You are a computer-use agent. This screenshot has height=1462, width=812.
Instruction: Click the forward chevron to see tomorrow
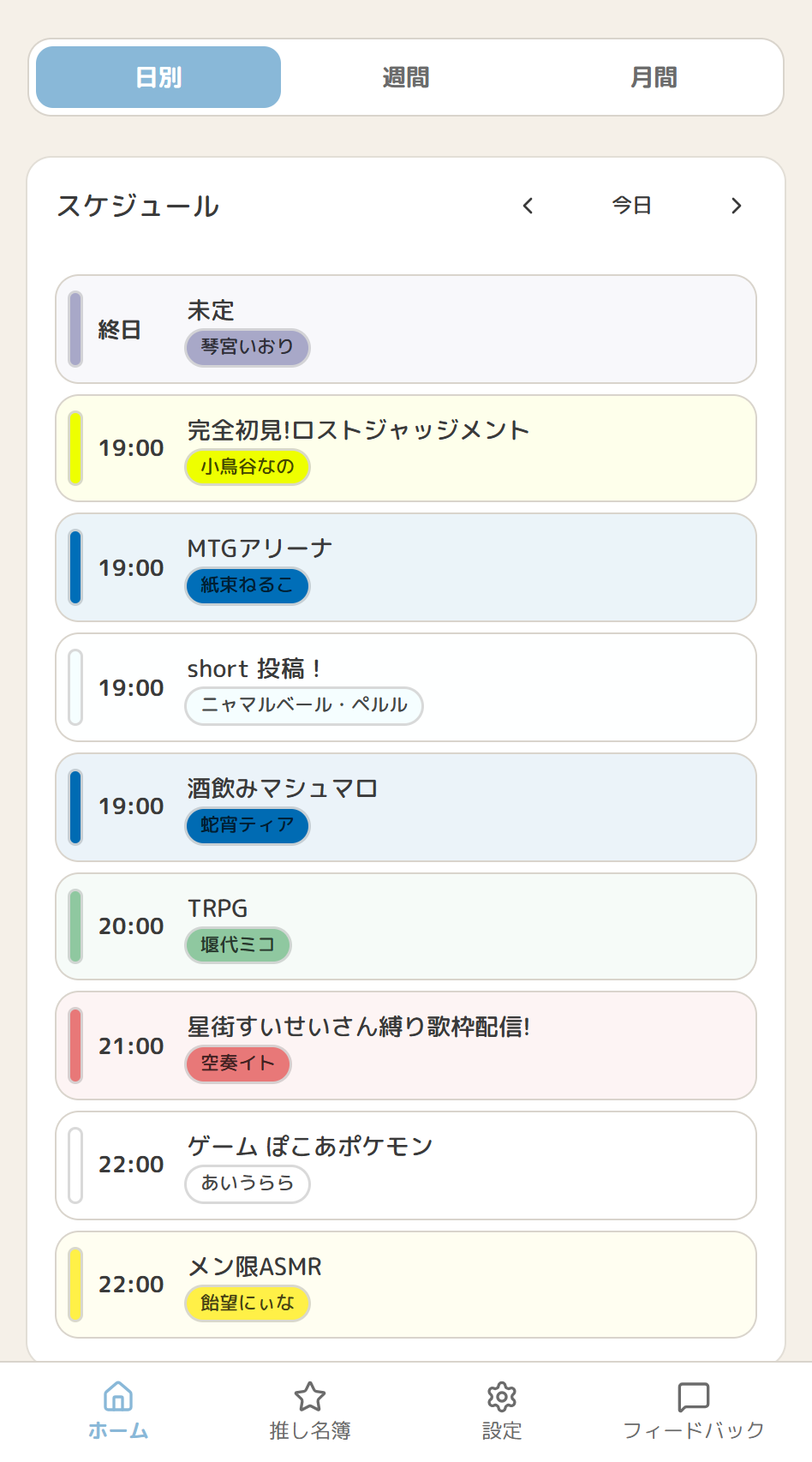[736, 206]
